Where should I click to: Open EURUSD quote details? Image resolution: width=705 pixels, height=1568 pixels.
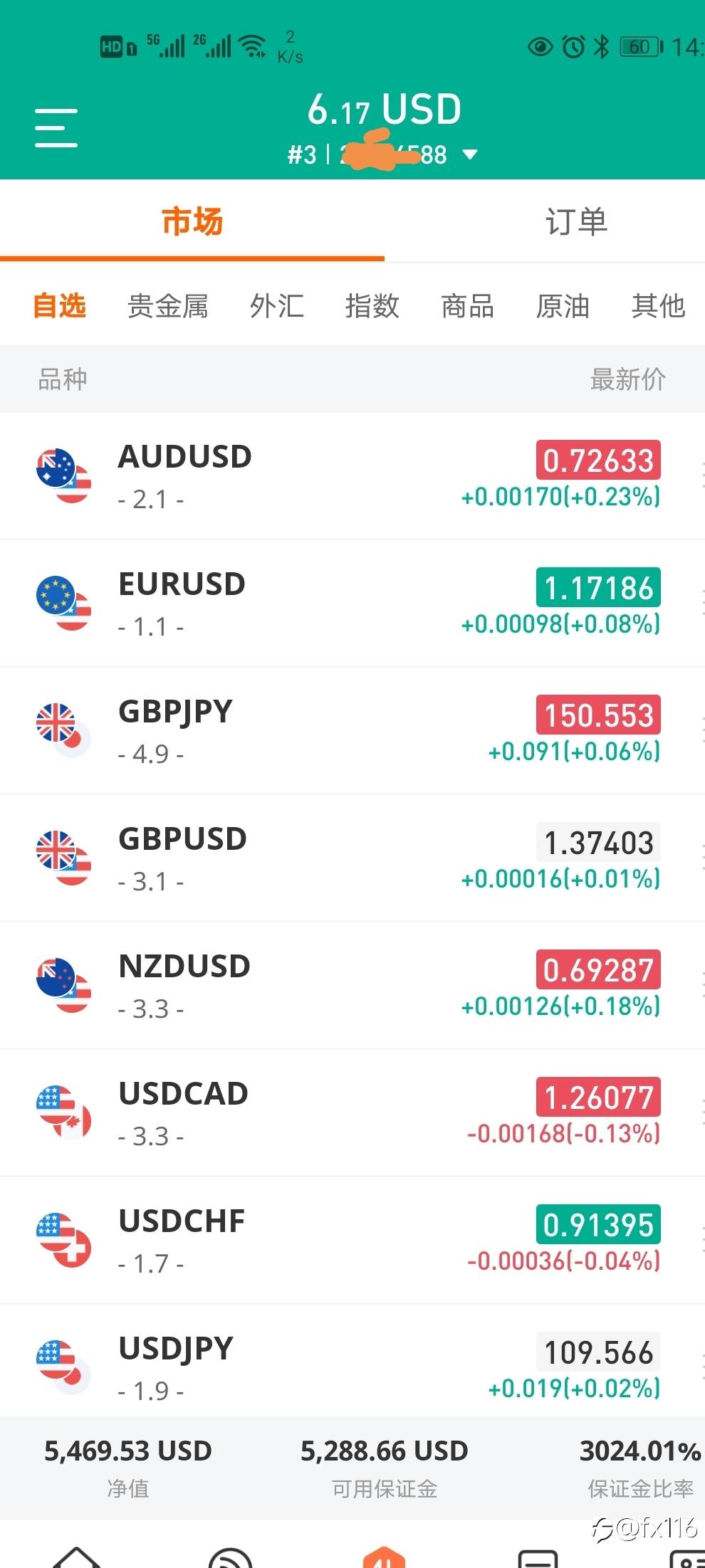pos(352,604)
